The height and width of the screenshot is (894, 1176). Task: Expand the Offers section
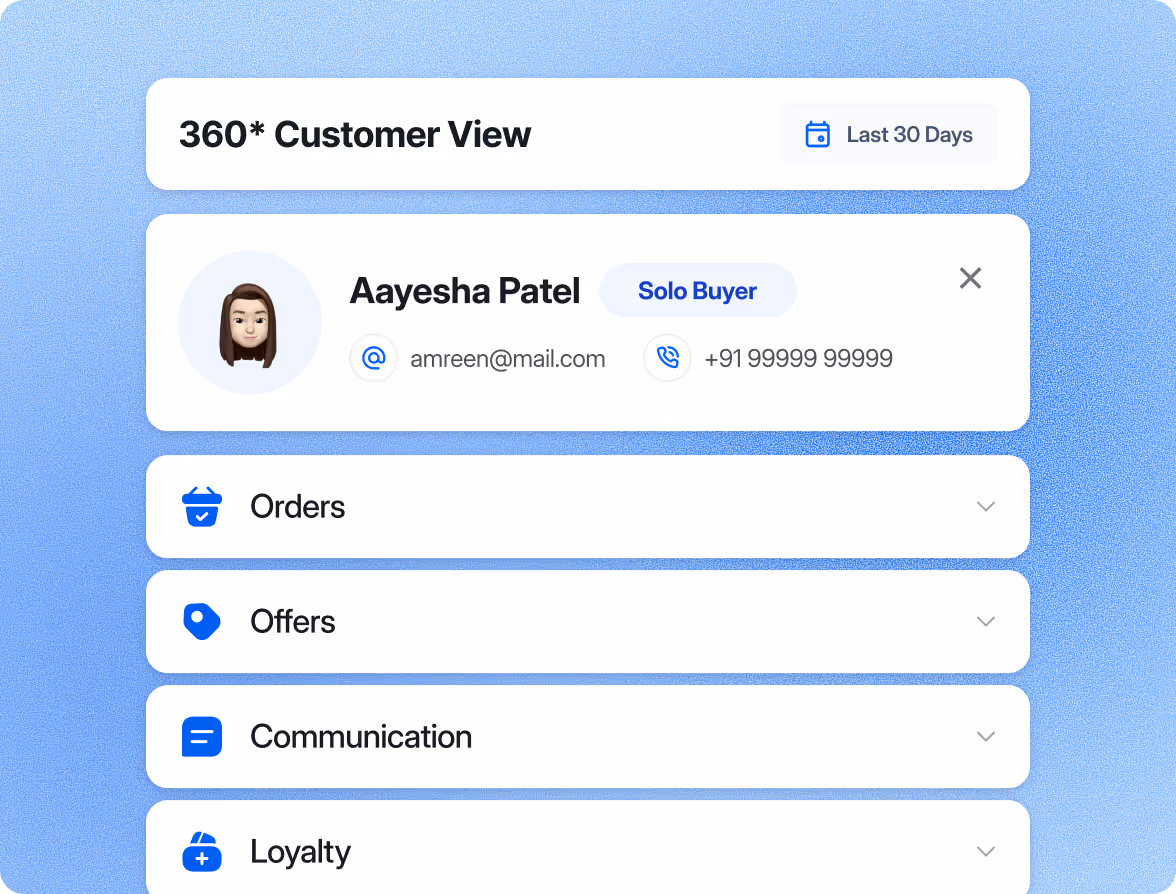[986, 621]
